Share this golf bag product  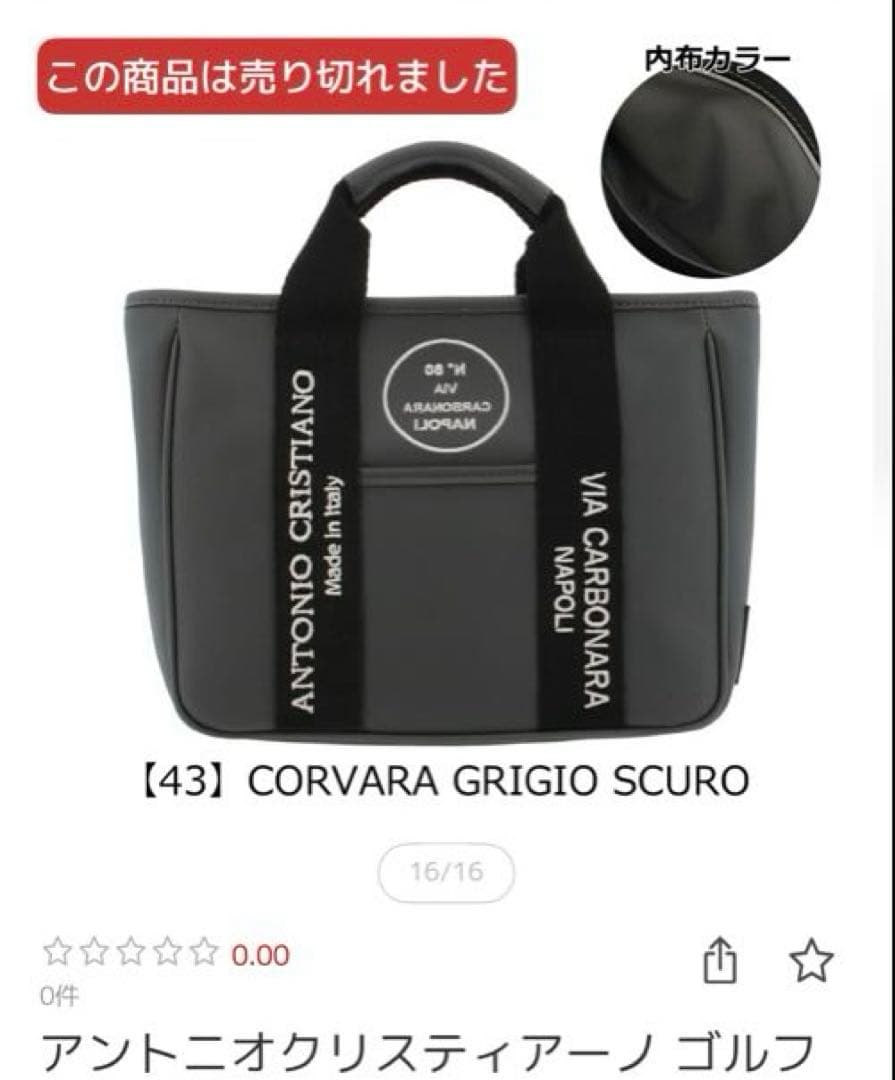(x=720, y=962)
